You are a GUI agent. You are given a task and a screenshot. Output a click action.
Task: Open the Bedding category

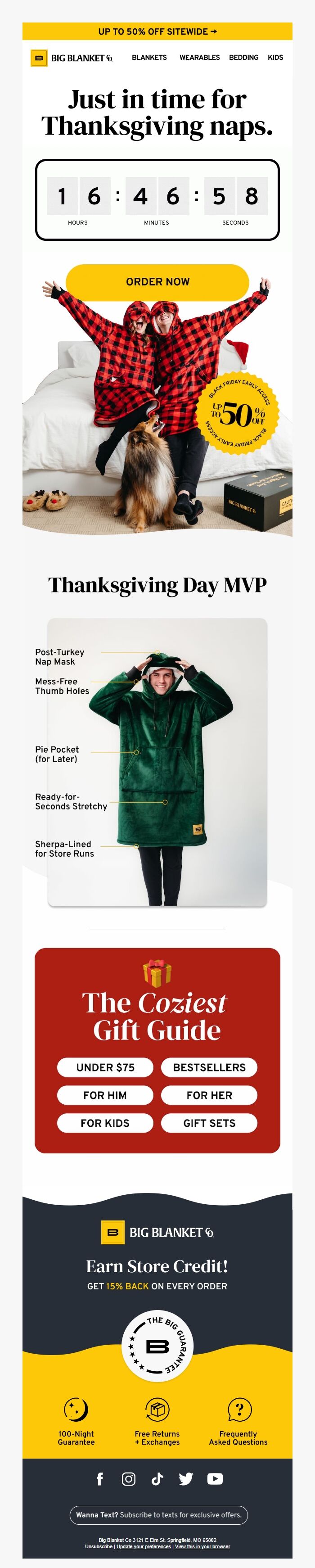point(243,57)
